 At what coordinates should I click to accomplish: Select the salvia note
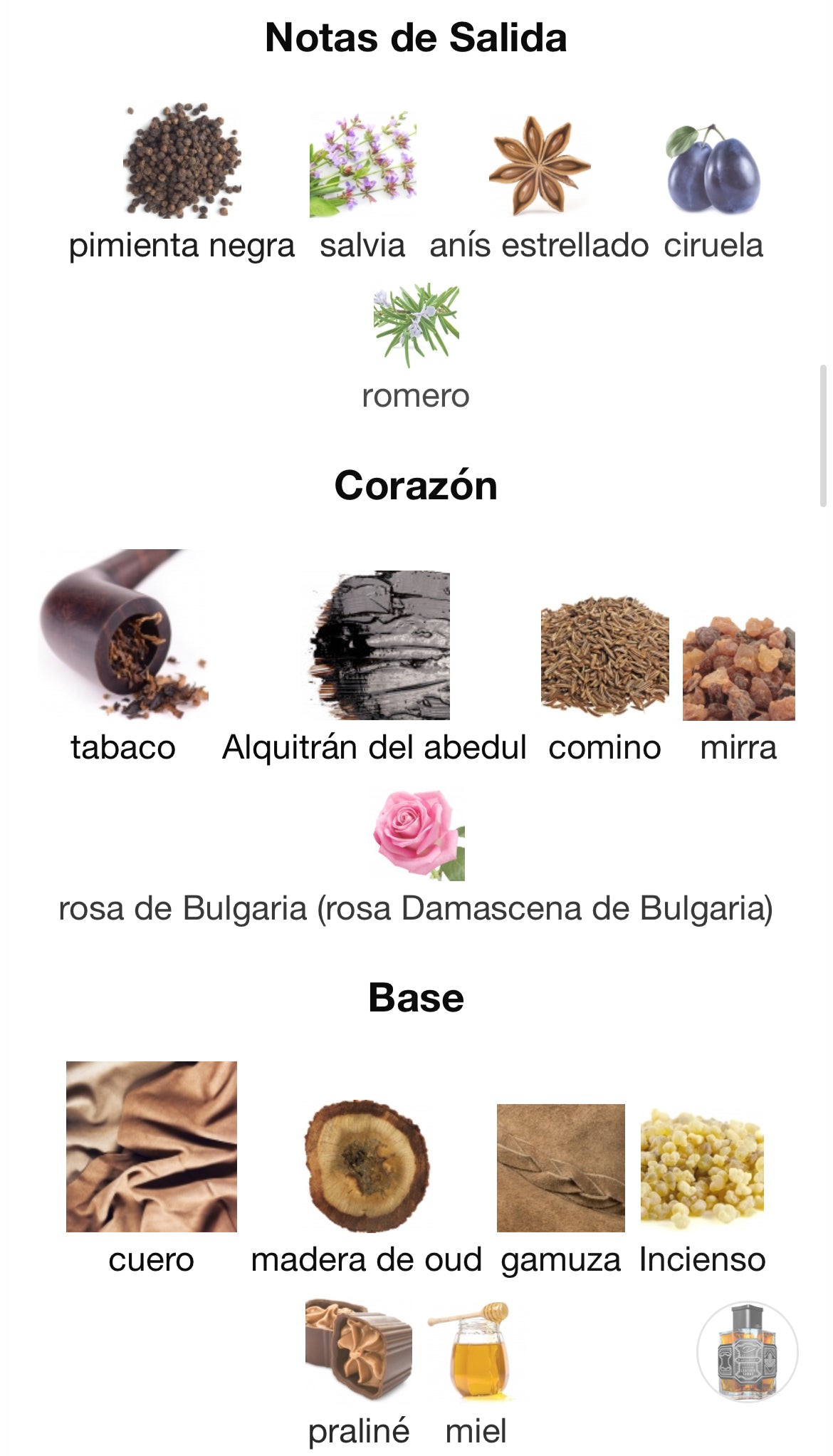coord(362,165)
